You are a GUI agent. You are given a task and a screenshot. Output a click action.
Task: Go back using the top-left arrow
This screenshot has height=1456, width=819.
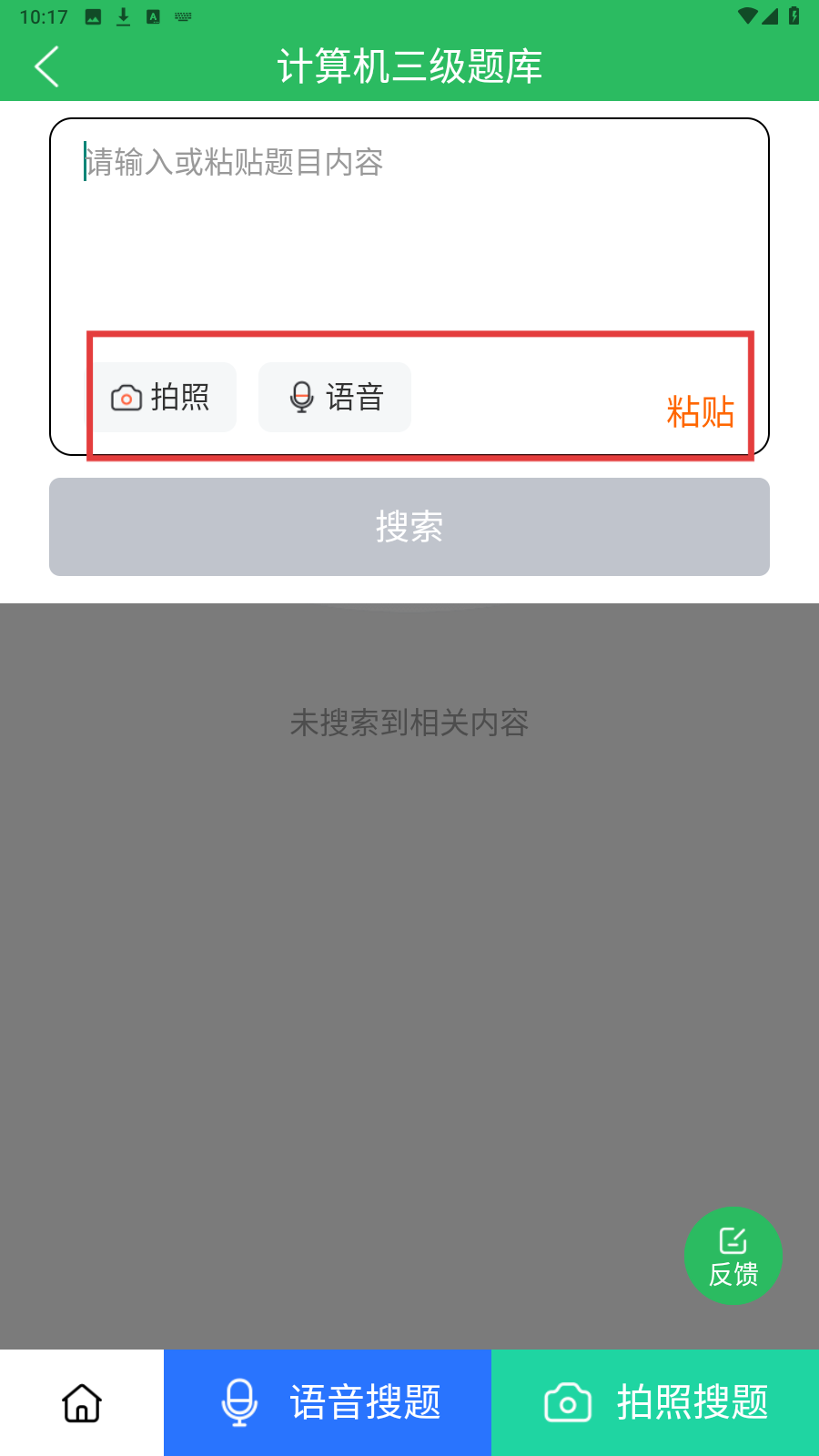pos(46,66)
